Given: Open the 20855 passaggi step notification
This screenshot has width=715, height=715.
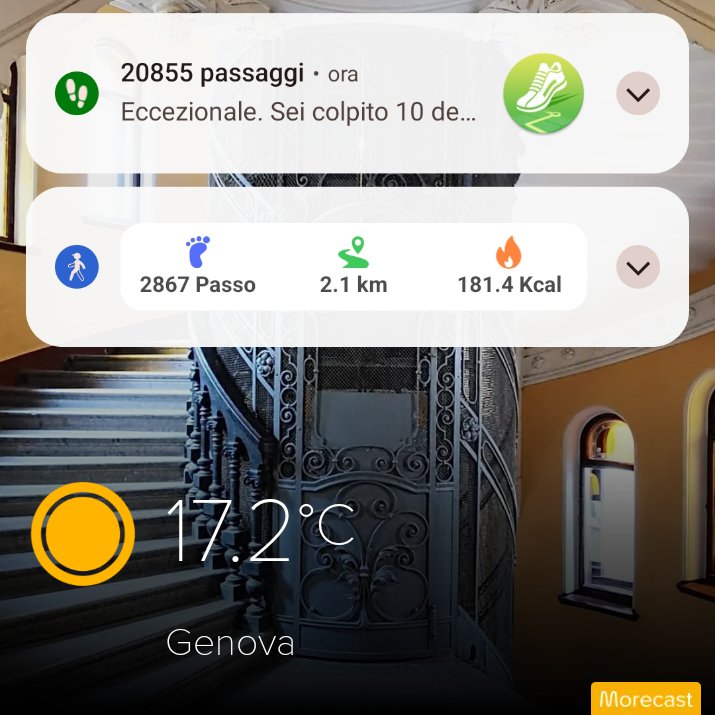Looking at the screenshot, I should point(357,93).
